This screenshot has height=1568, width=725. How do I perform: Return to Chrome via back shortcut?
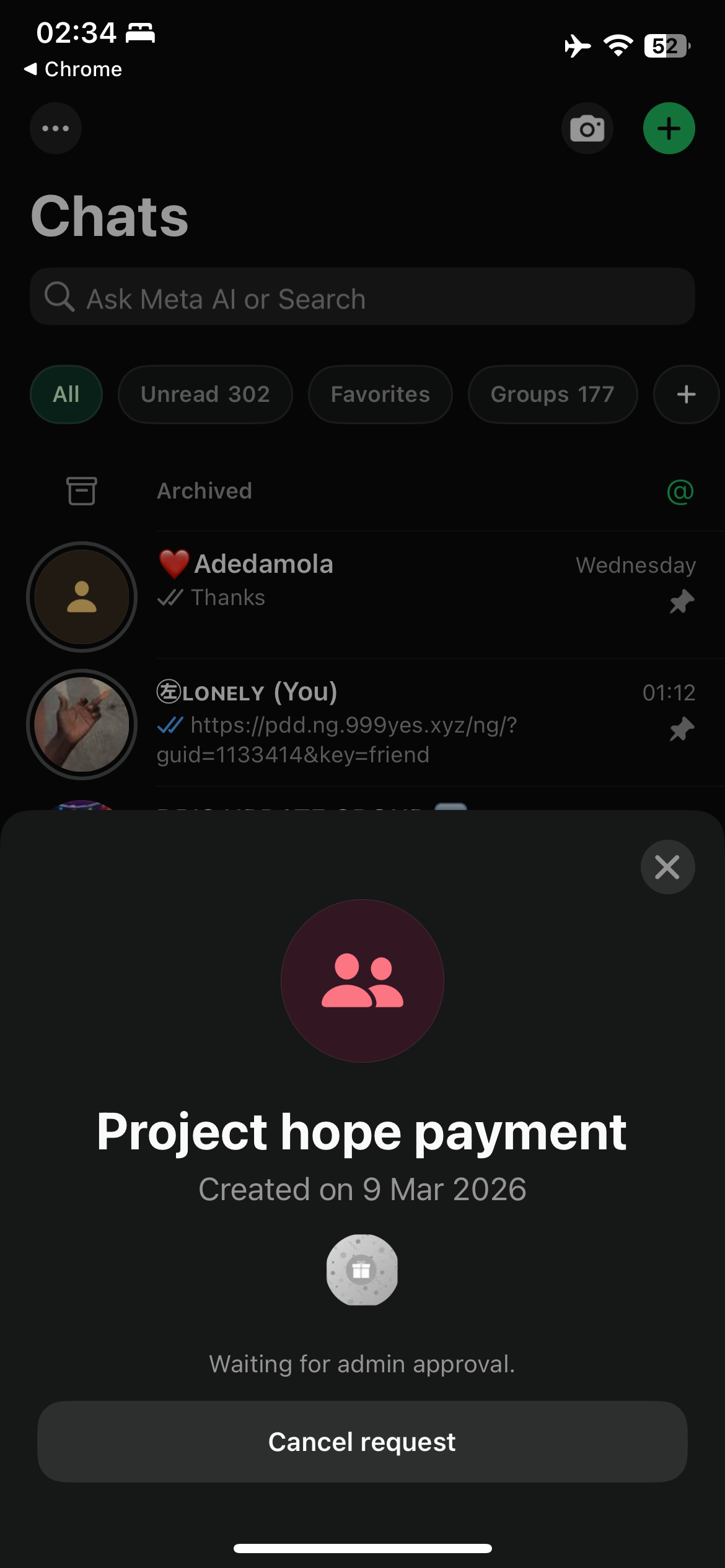coord(73,69)
